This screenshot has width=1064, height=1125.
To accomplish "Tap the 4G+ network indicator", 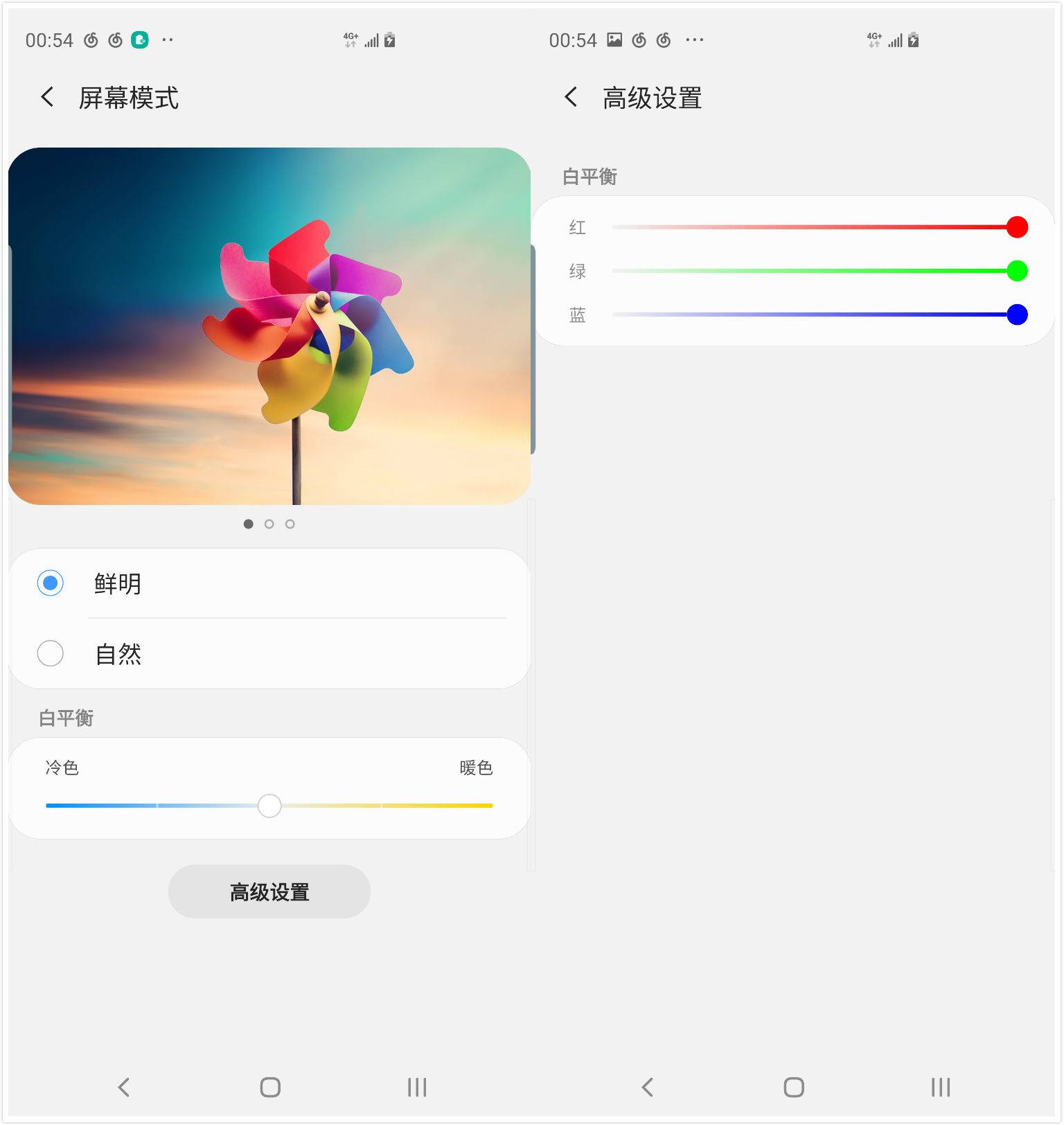I will (x=351, y=39).
